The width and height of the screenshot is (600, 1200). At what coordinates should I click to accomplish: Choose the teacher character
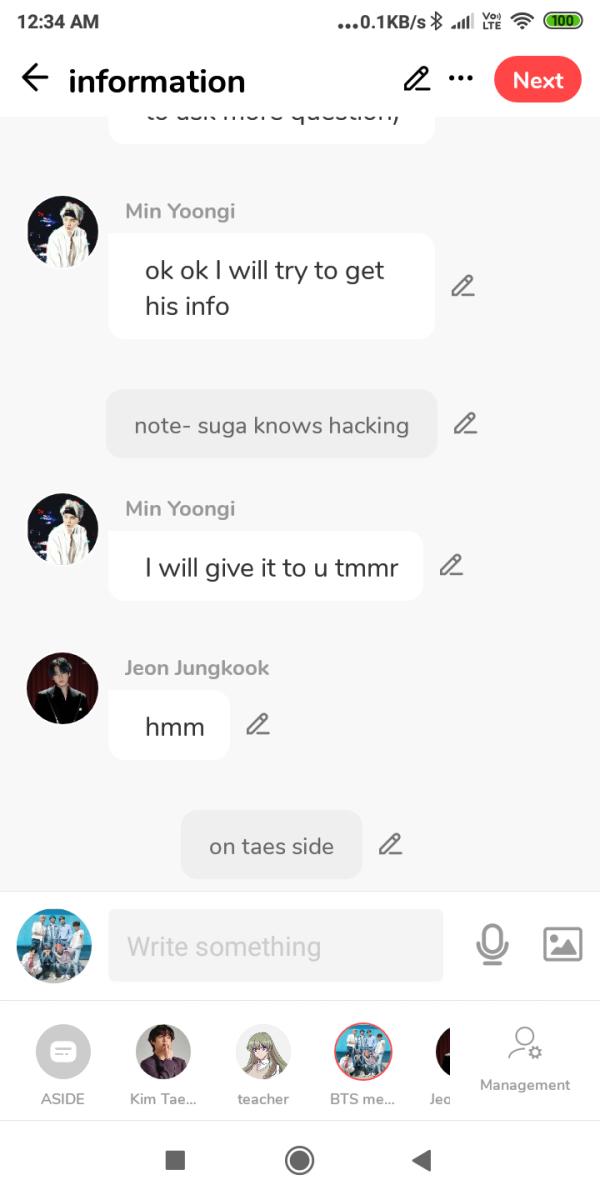point(263,1065)
